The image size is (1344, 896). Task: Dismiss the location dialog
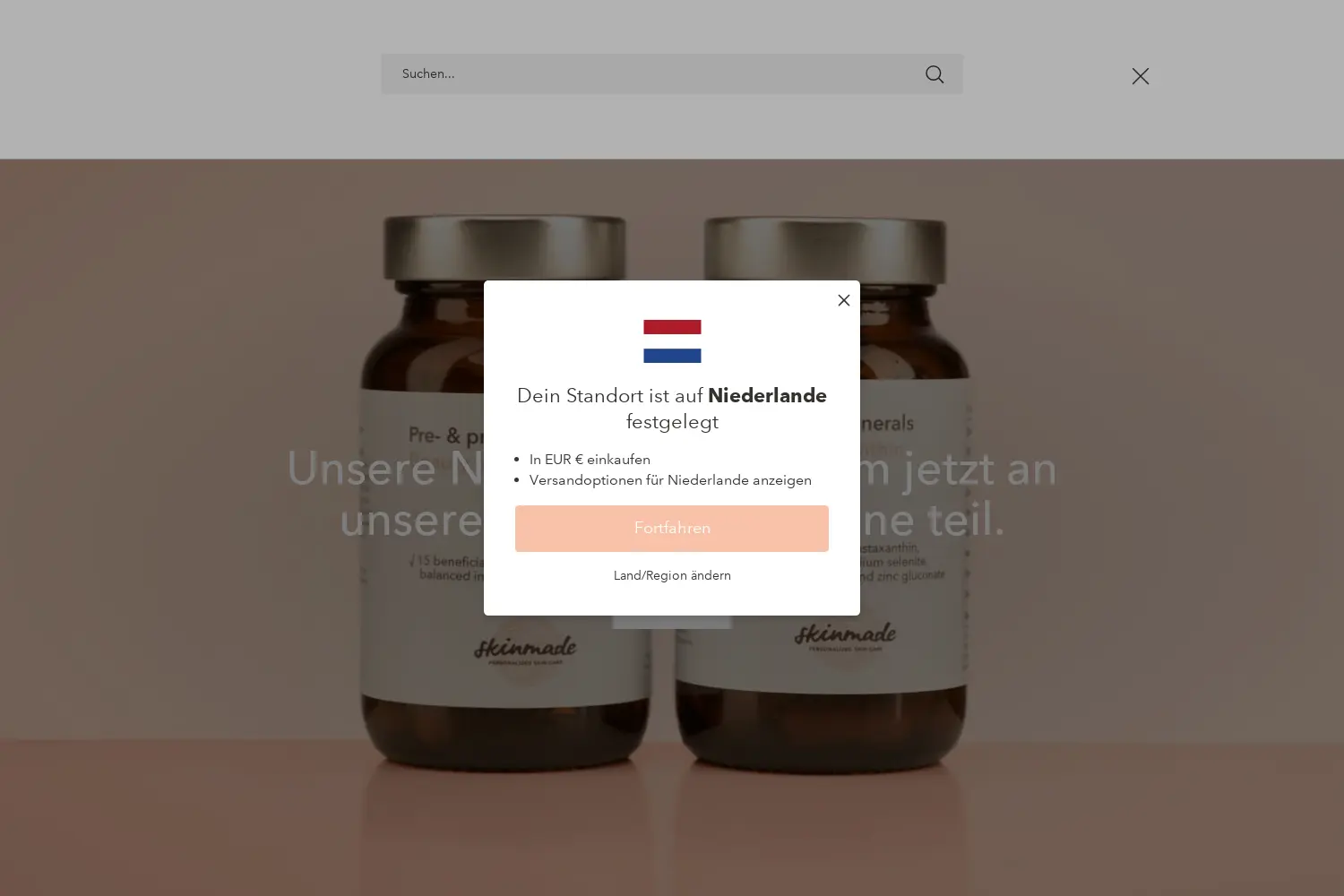pos(843,300)
